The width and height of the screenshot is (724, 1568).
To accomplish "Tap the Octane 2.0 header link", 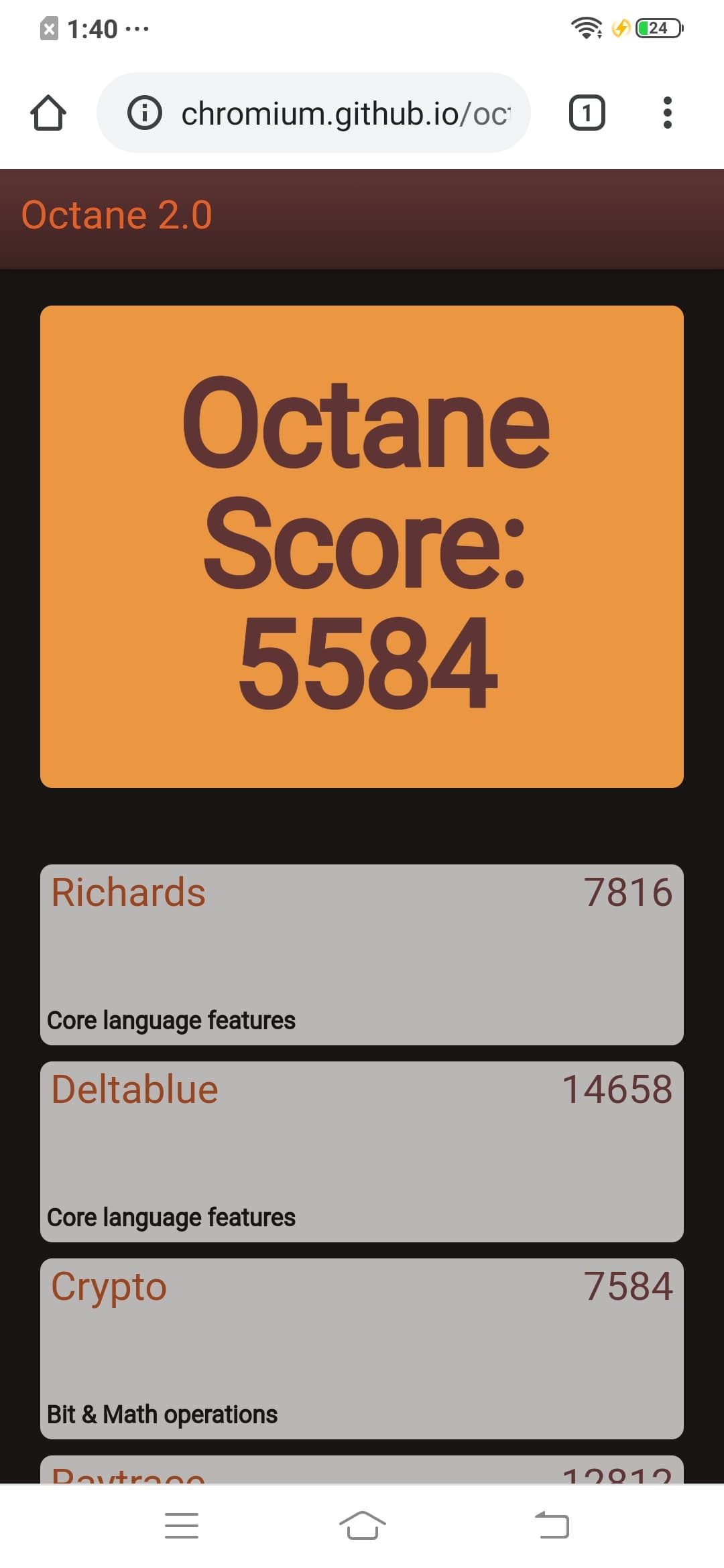I will click(117, 215).
